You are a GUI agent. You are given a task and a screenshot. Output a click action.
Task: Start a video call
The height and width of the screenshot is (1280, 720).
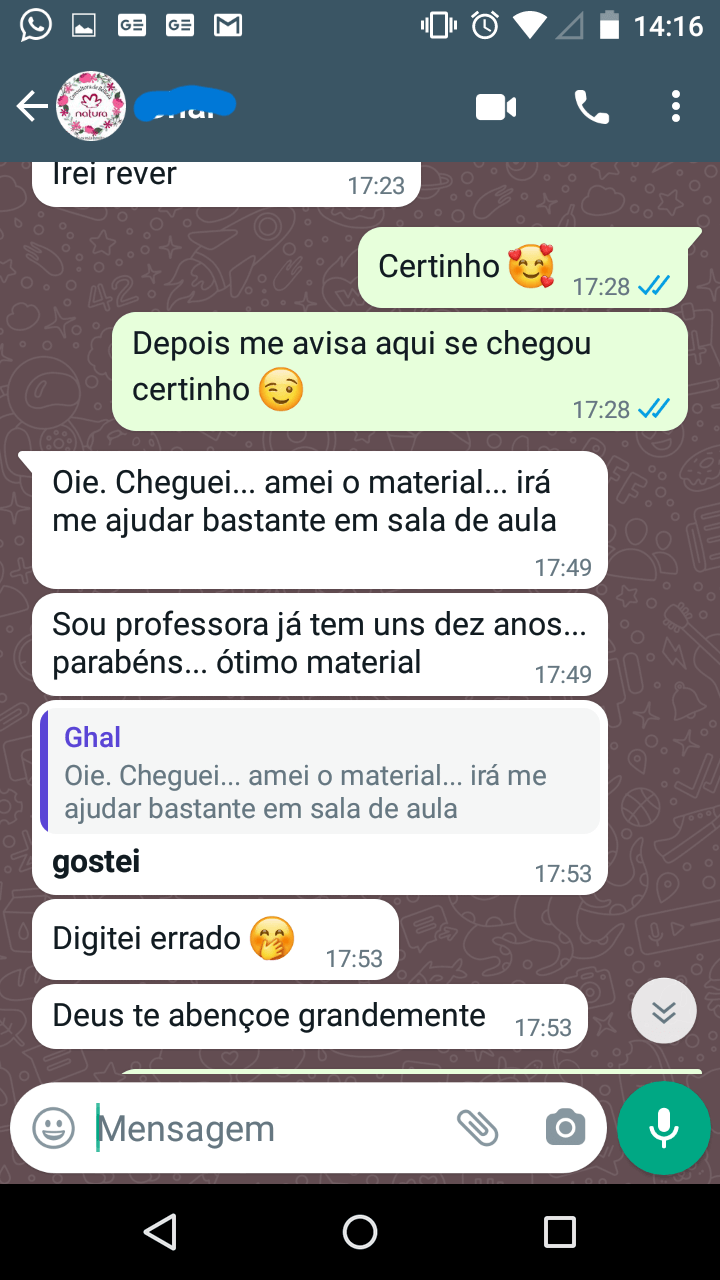[x=496, y=106]
